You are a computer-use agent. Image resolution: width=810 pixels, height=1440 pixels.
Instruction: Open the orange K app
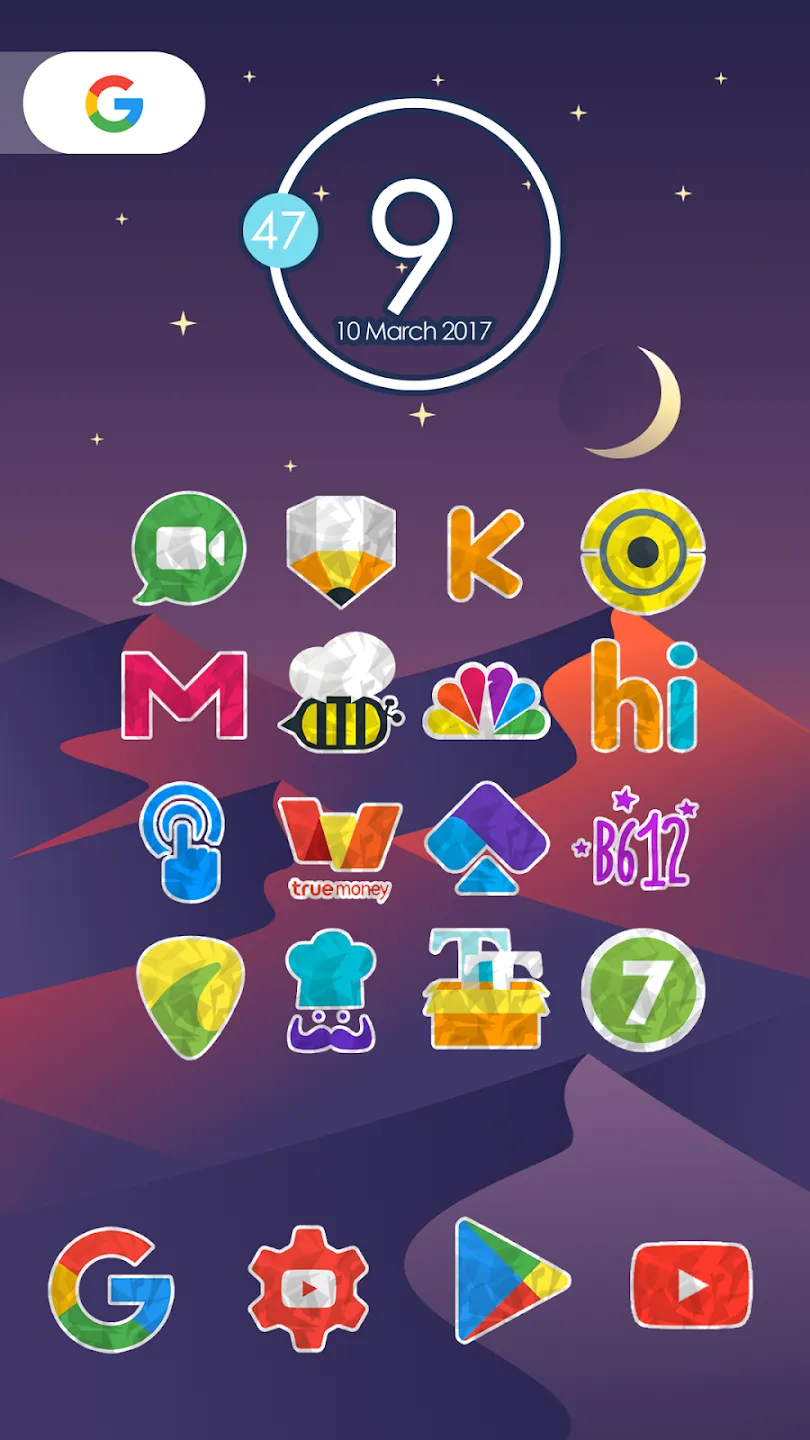tap(485, 554)
